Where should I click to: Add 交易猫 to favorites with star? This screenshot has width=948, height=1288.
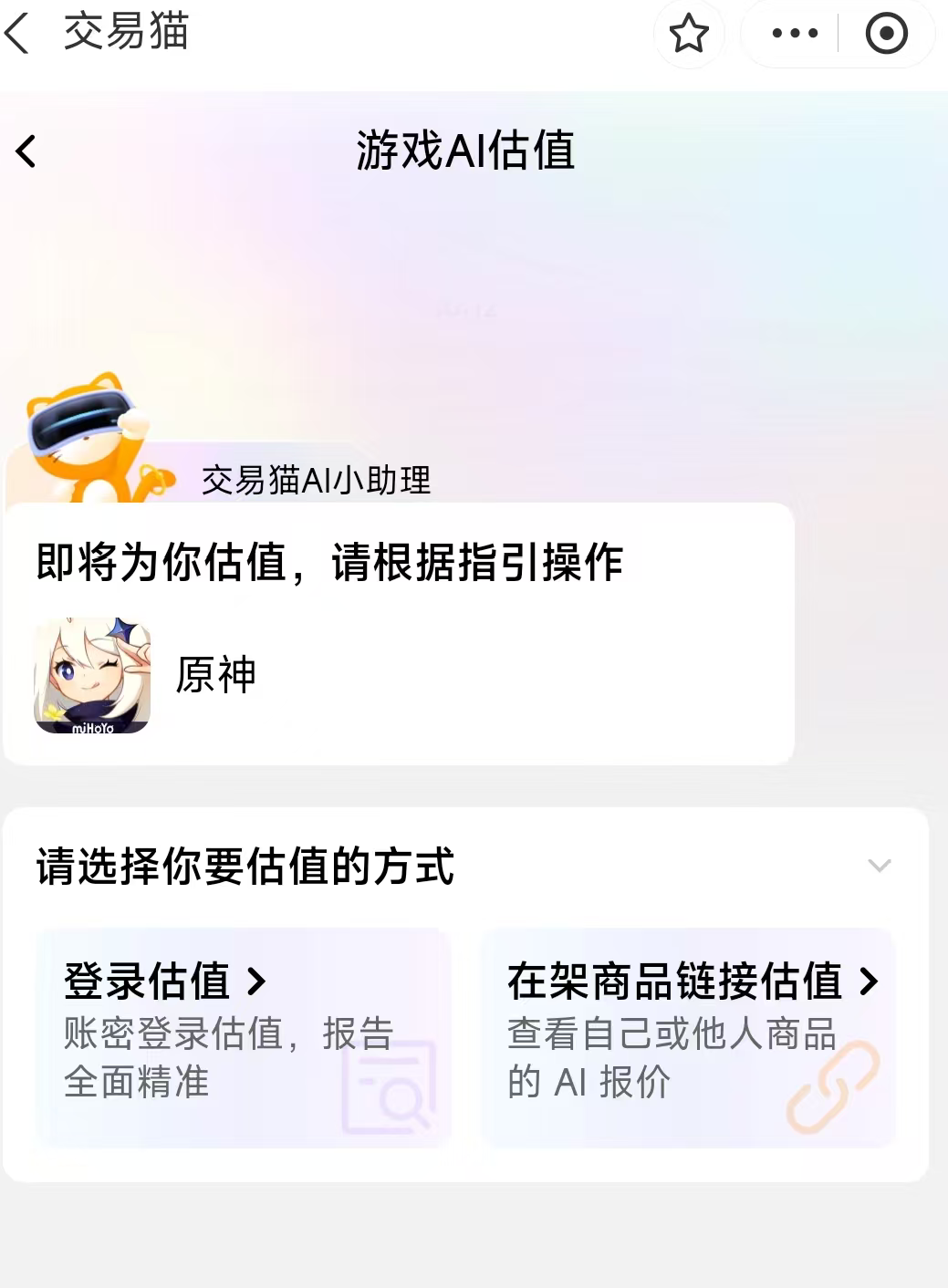click(x=689, y=34)
